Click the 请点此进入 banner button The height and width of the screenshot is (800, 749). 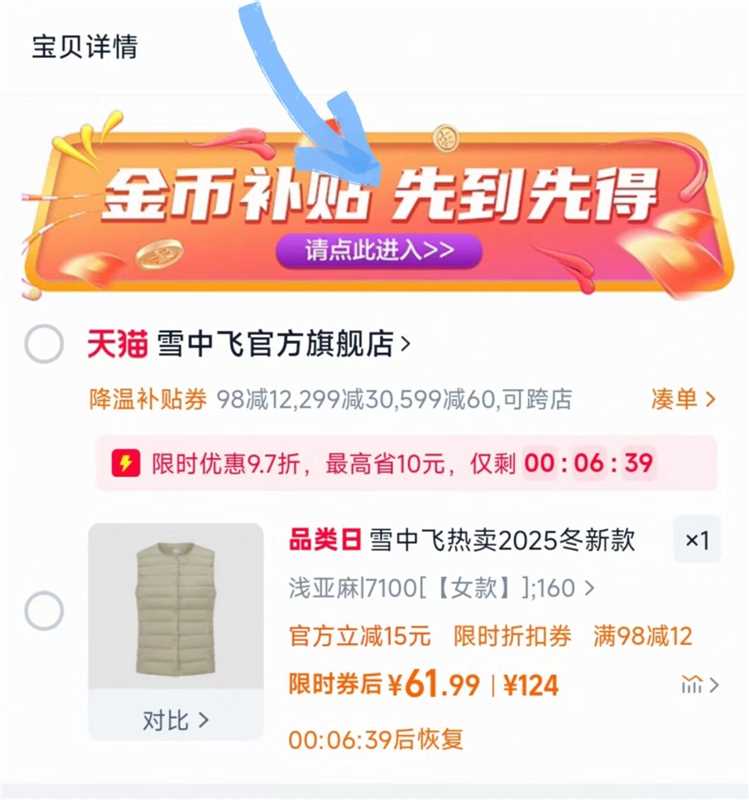tap(374, 250)
